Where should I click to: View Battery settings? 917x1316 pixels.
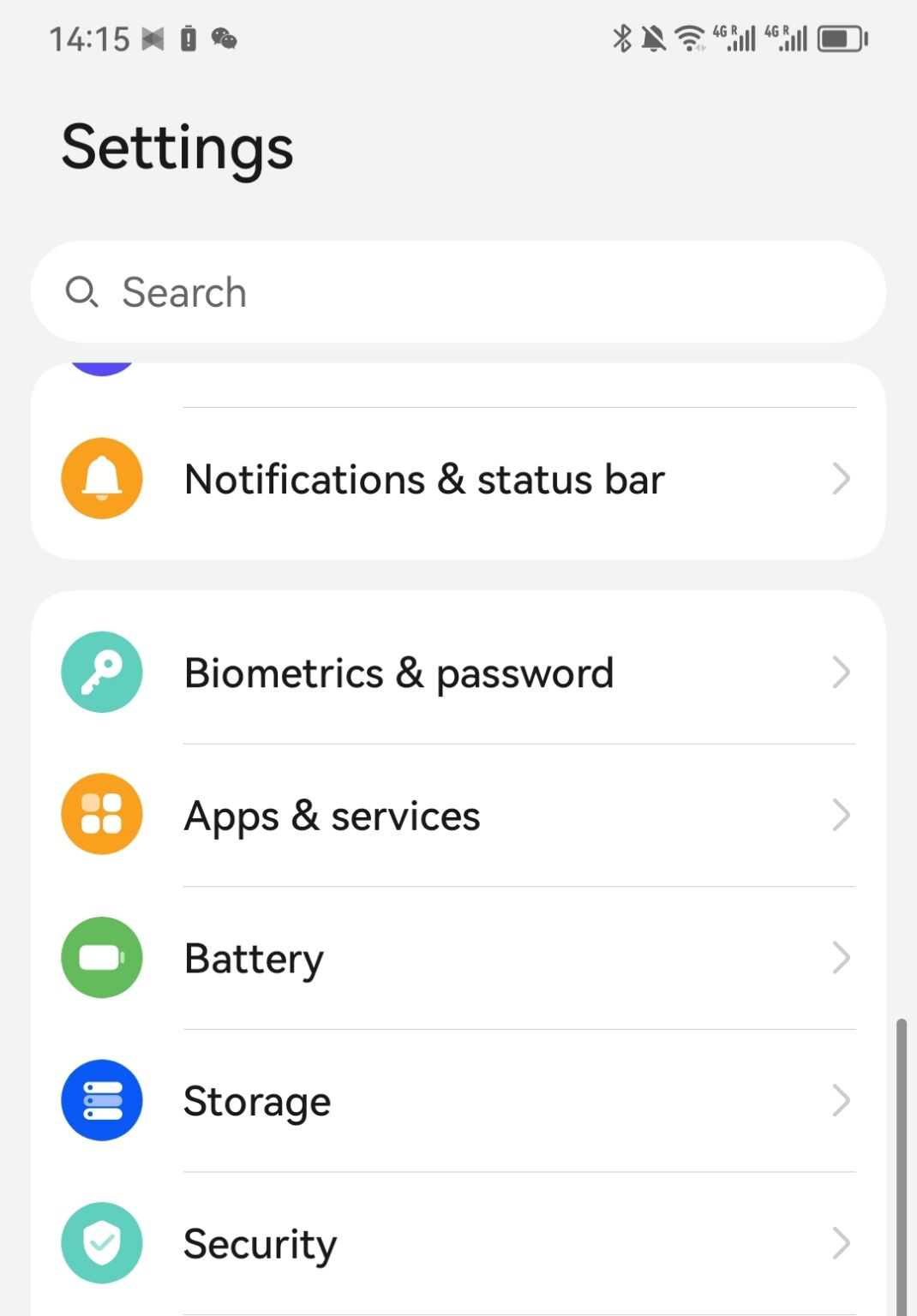[x=458, y=958]
